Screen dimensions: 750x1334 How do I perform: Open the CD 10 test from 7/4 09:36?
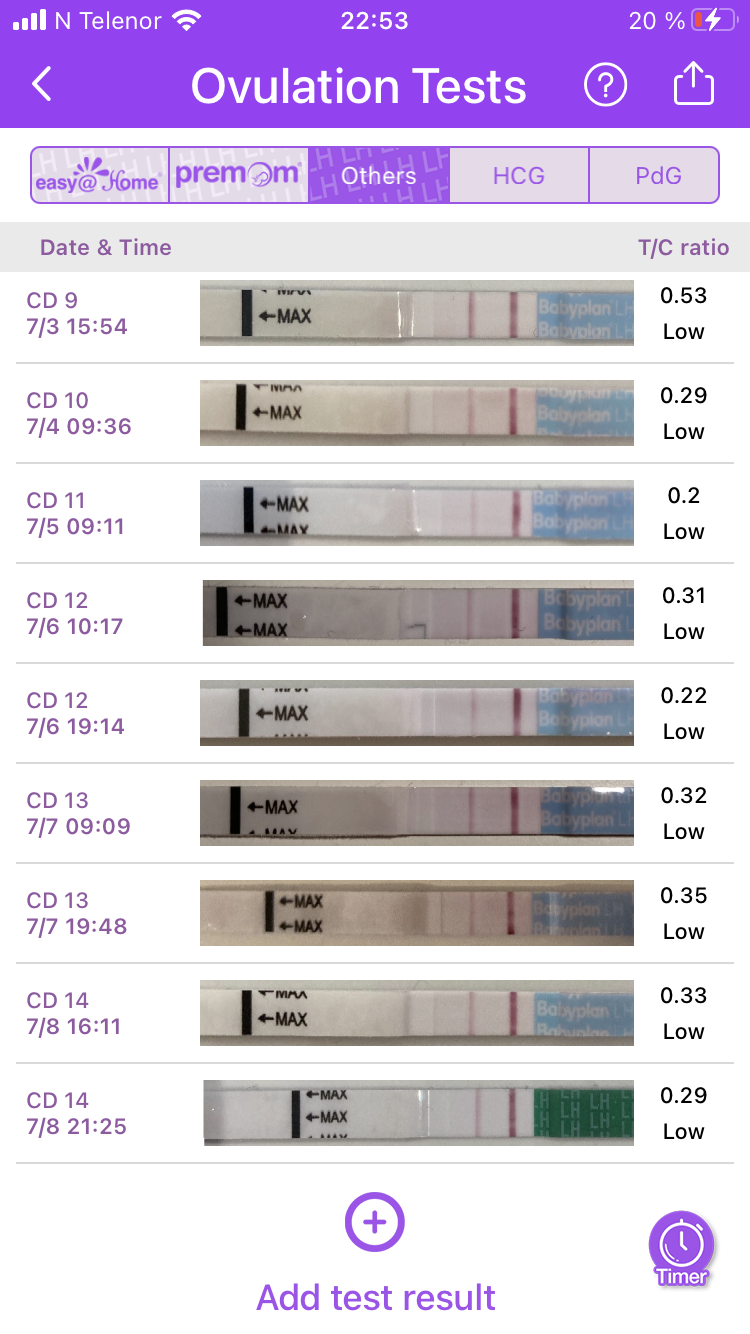pyautogui.click(x=375, y=413)
